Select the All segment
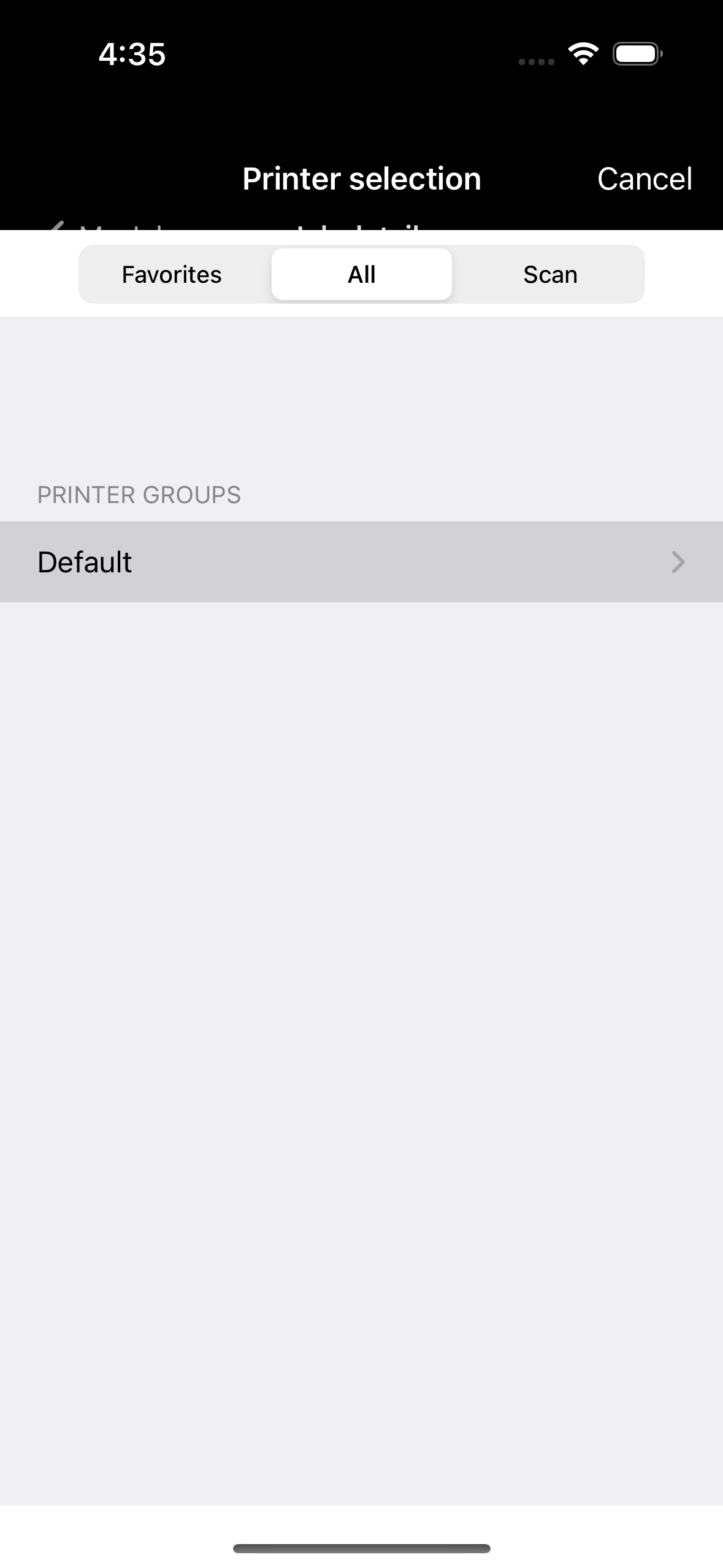Viewport: 723px width, 1568px height. (361, 274)
